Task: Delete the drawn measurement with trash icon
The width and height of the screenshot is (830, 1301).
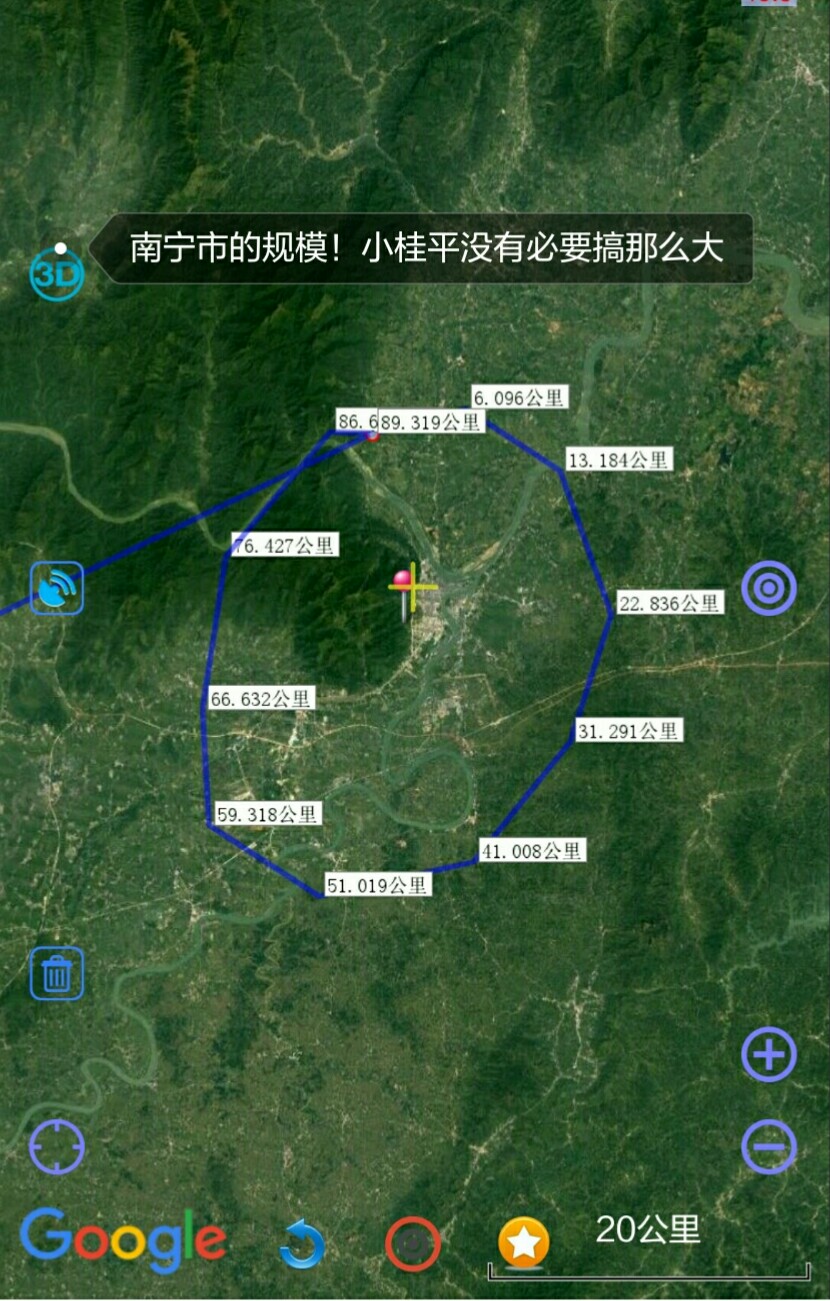Action: point(57,973)
